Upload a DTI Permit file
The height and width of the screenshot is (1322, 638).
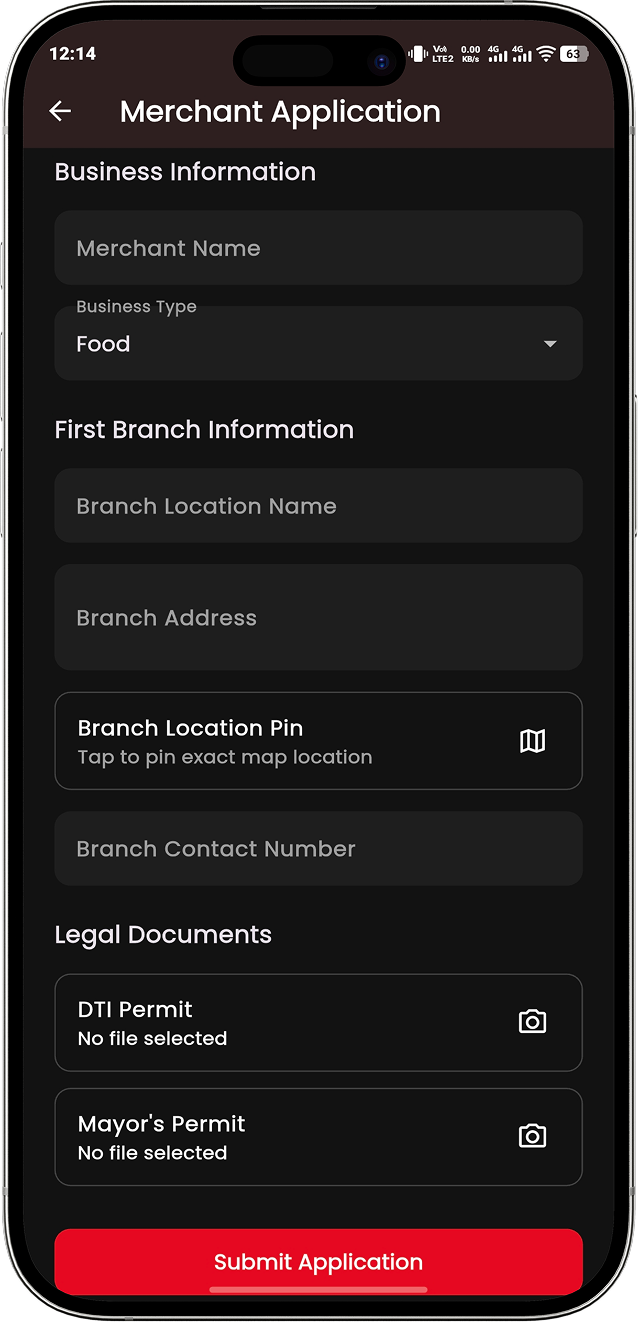coord(318,1022)
